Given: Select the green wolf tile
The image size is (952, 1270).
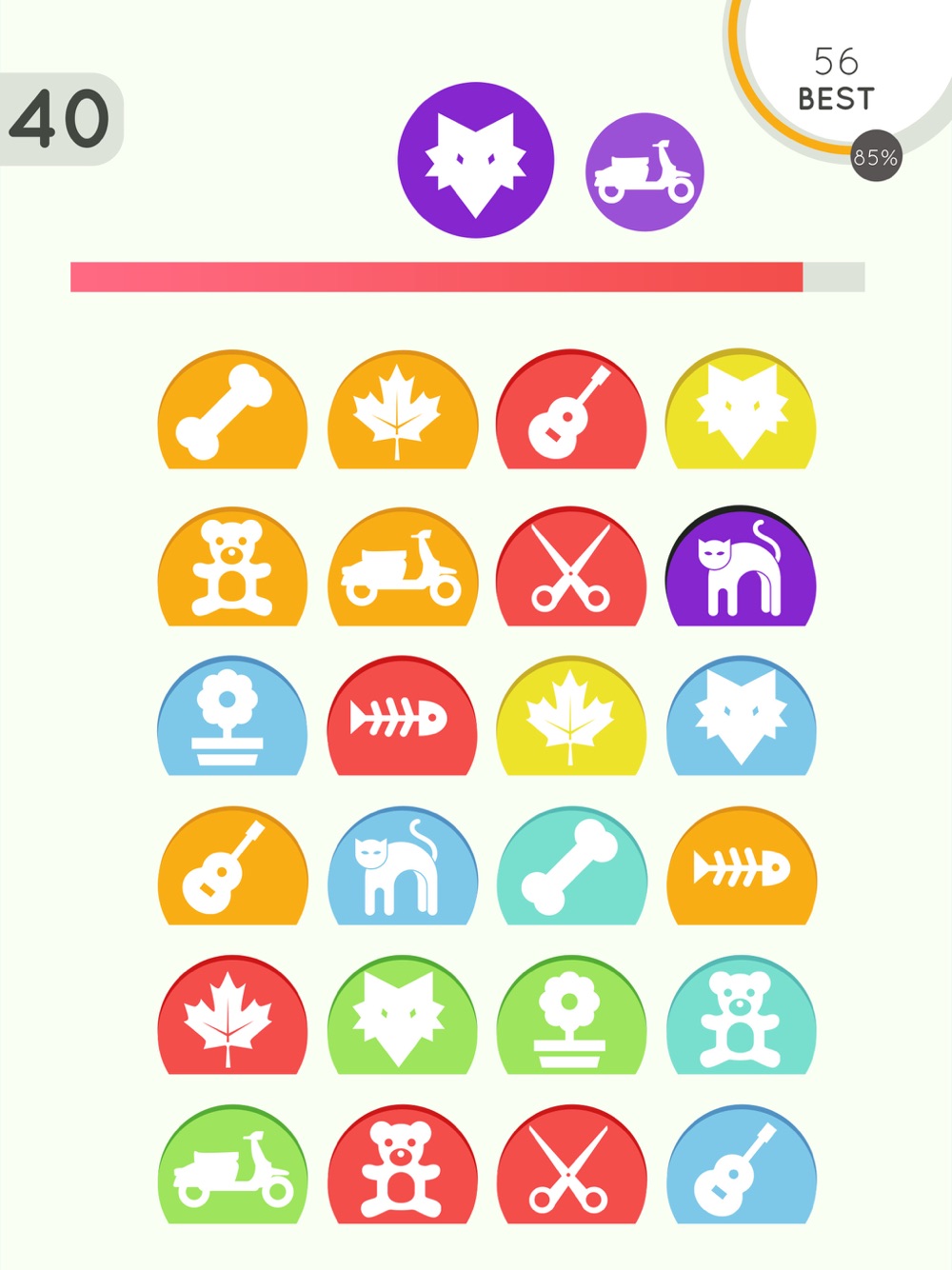Looking at the screenshot, I should pyautogui.click(x=402, y=1017).
